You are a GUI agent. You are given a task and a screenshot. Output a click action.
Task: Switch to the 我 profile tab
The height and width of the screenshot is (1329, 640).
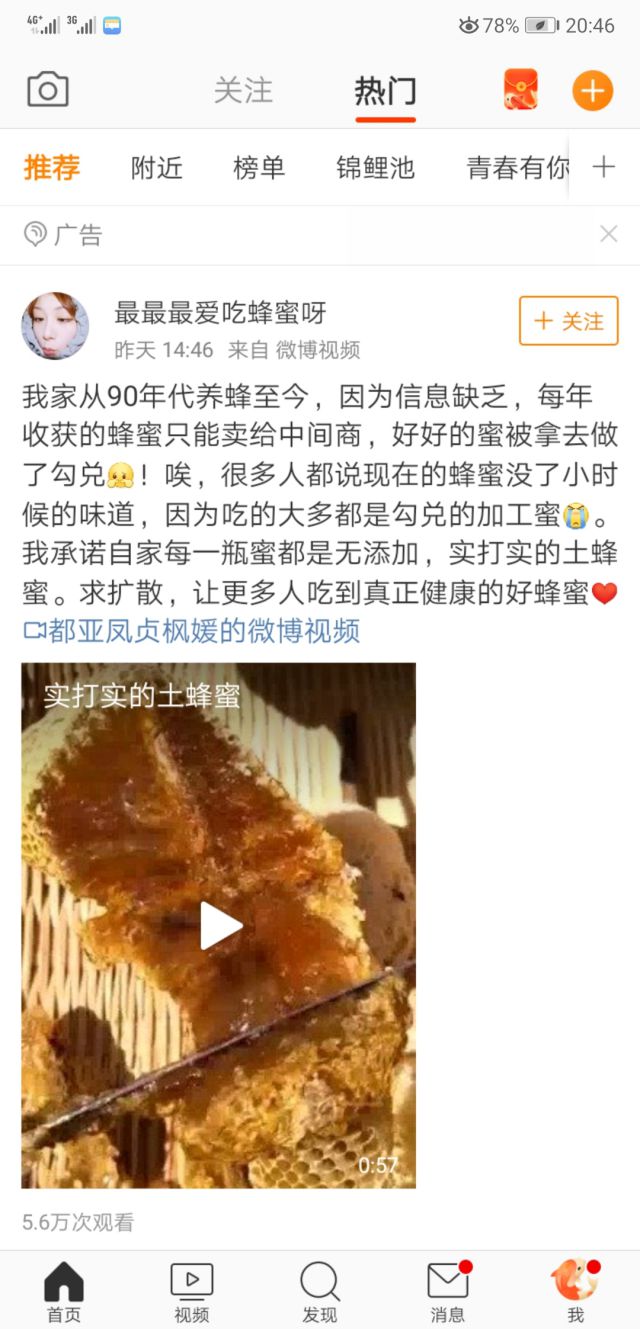(x=575, y=1290)
